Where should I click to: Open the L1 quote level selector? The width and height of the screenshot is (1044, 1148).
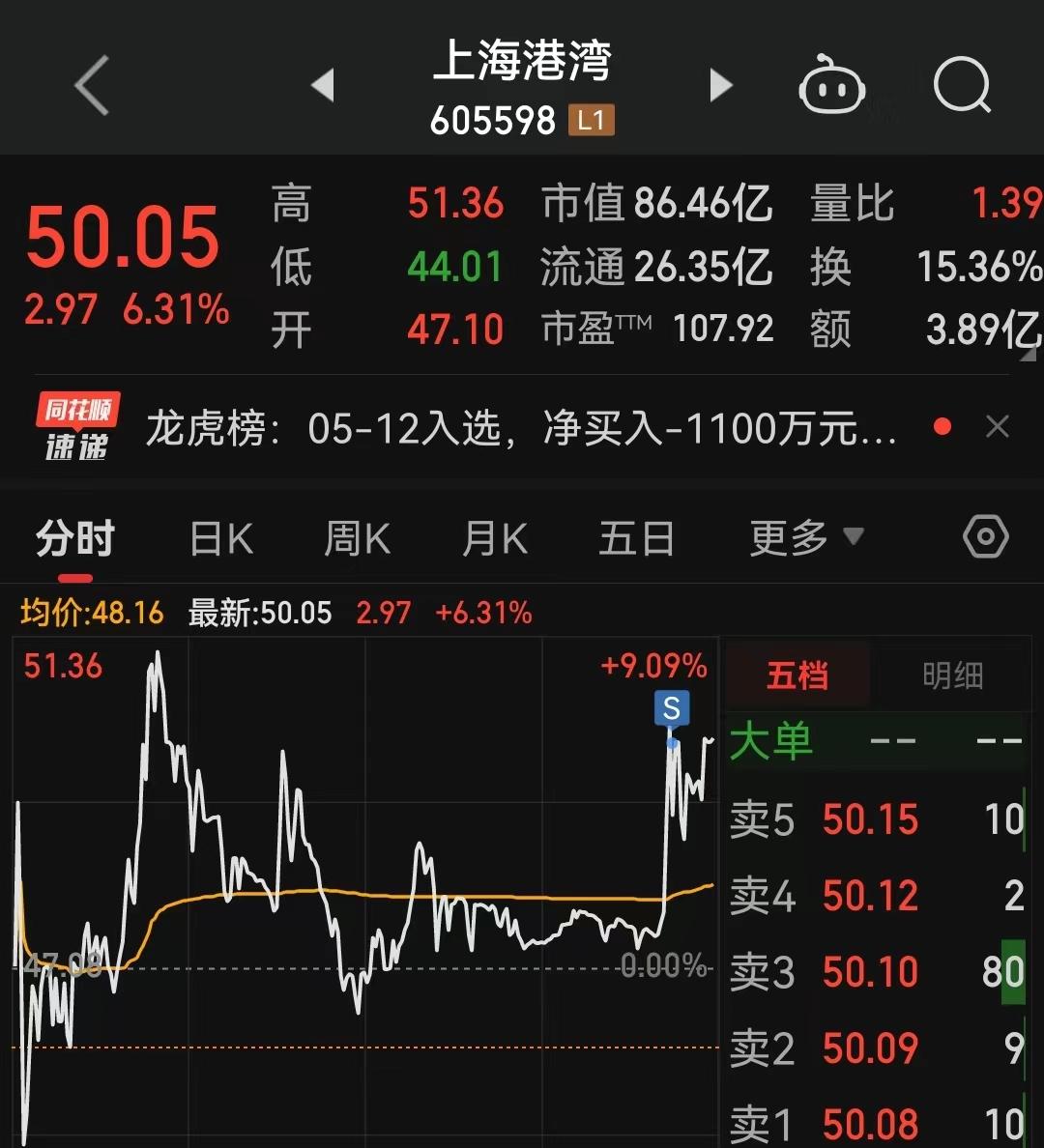[591, 120]
